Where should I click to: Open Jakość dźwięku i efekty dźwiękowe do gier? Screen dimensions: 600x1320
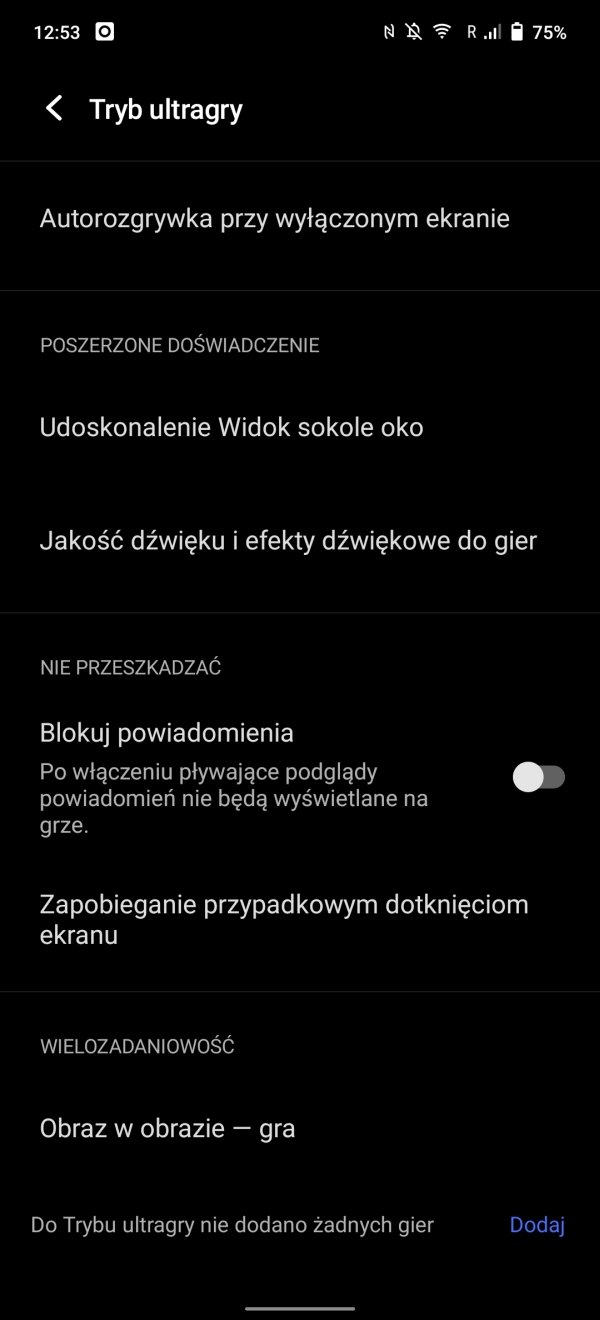(288, 541)
